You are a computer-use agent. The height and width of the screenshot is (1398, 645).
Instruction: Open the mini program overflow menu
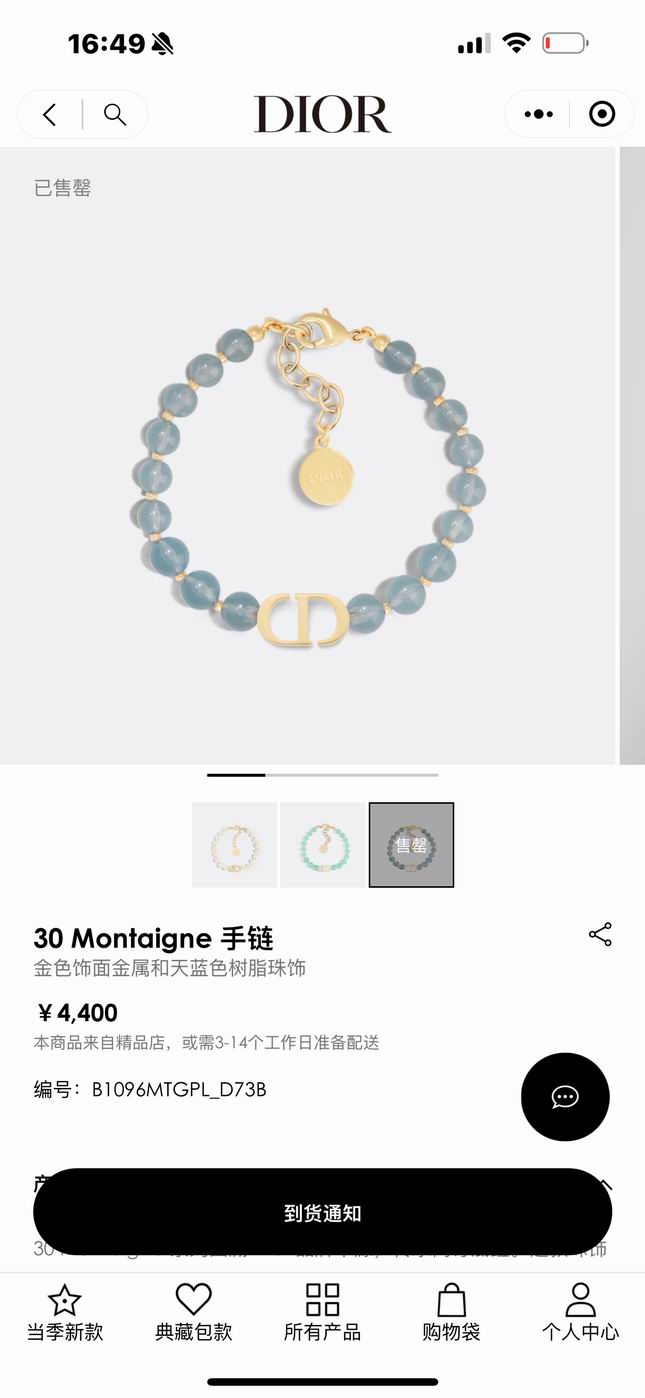point(538,115)
